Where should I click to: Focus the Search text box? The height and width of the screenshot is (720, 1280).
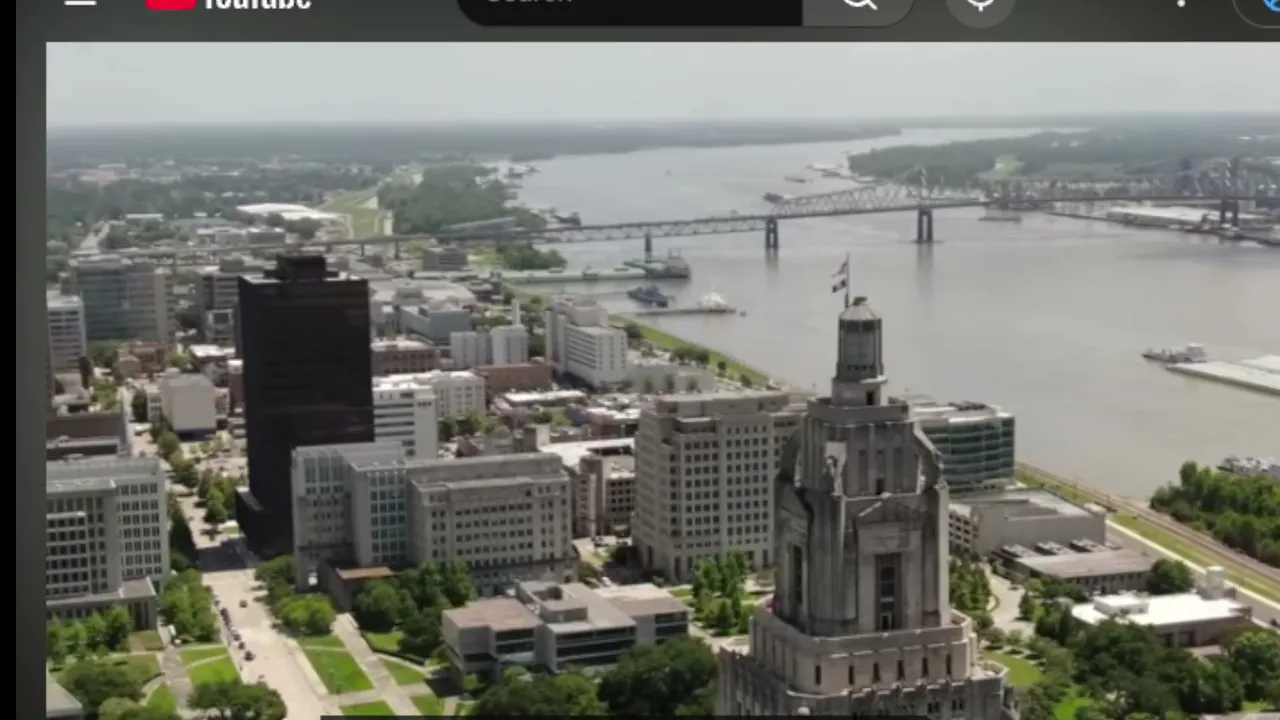click(630, 6)
